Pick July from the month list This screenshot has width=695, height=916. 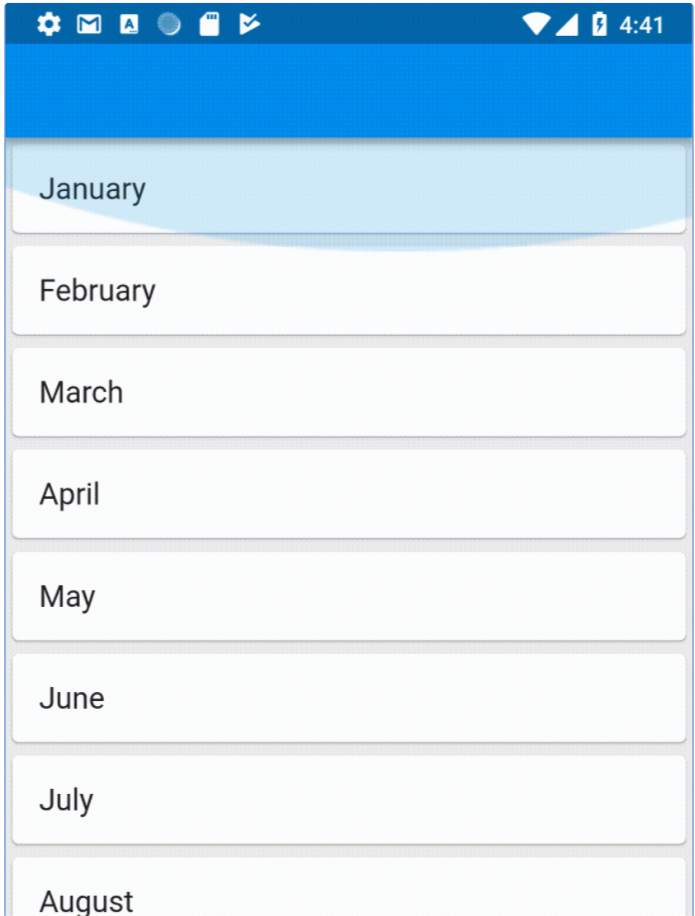(348, 801)
